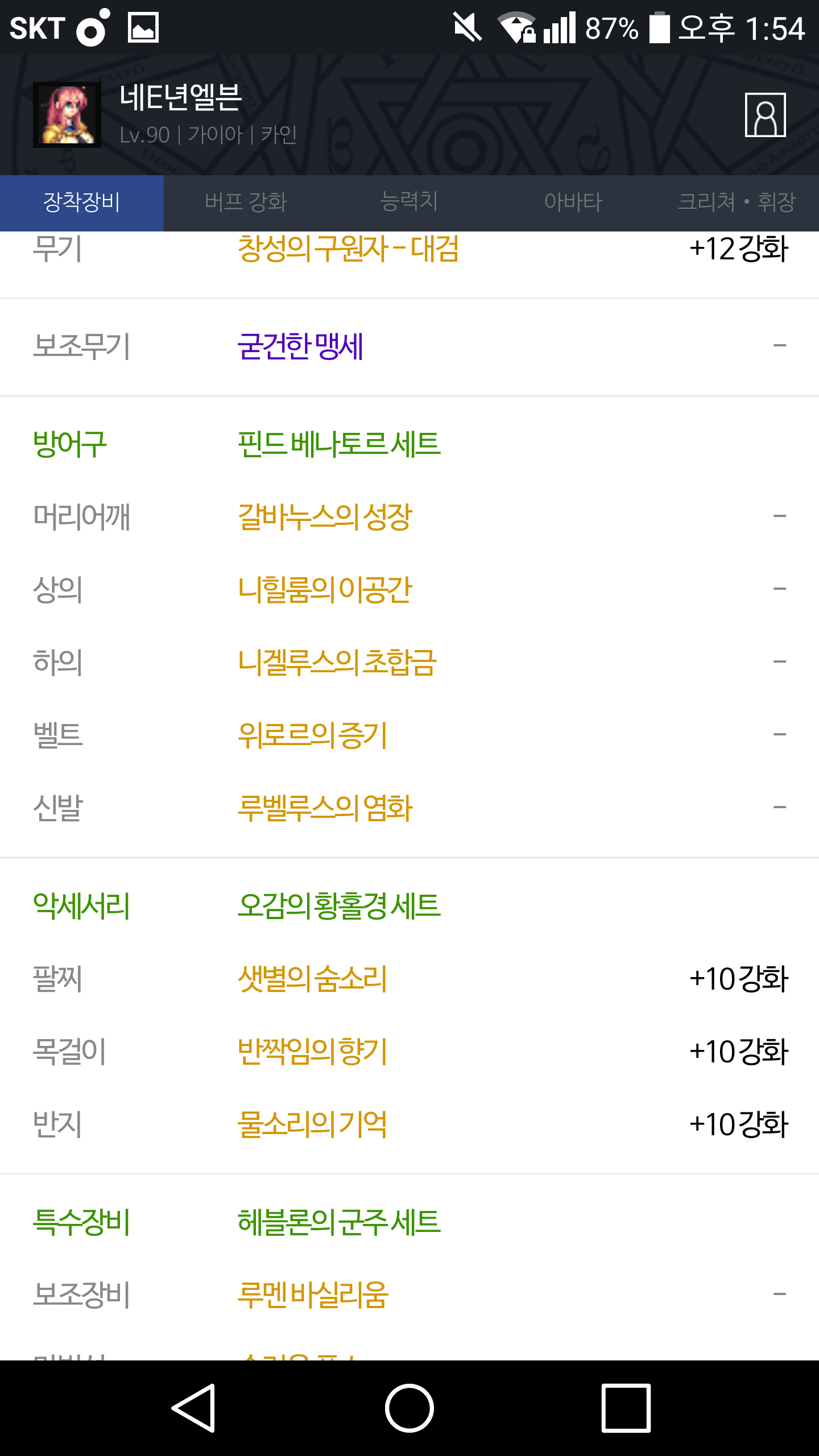
Task: Go back with the system back button
Action: click(193, 1408)
